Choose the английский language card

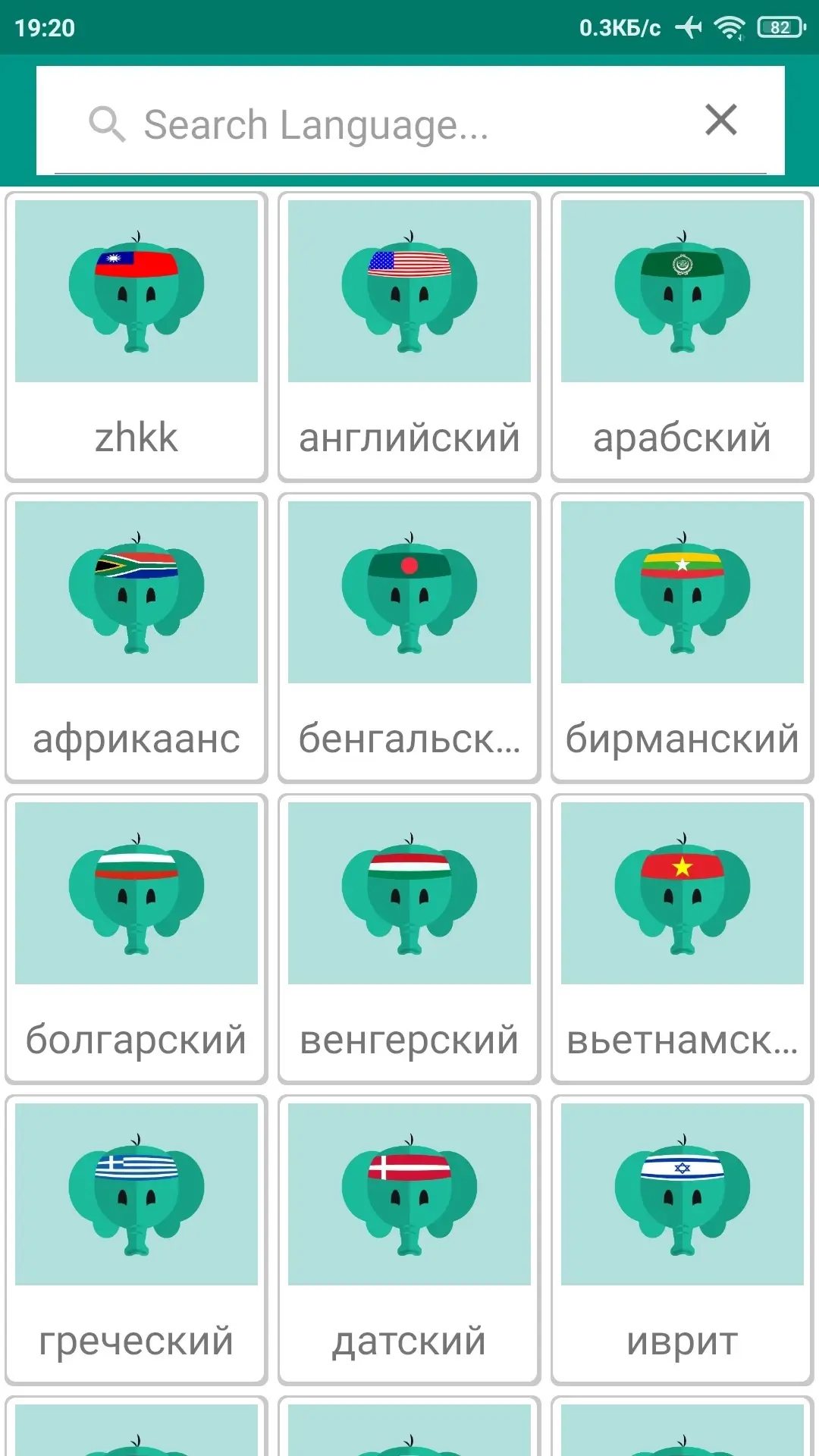pos(409,337)
